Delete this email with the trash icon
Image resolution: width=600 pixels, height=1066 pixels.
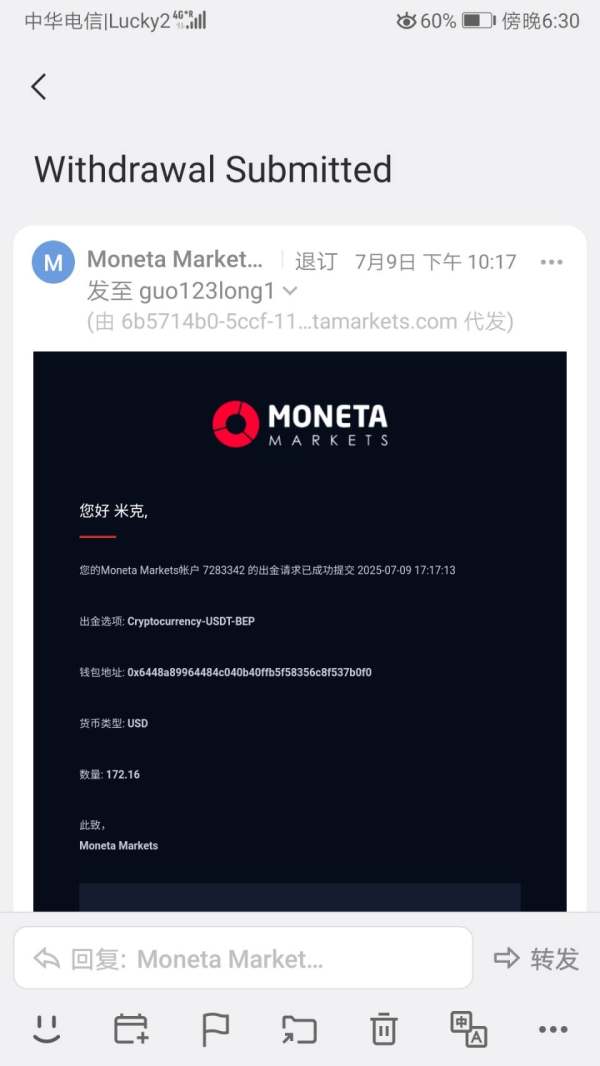point(384,1029)
